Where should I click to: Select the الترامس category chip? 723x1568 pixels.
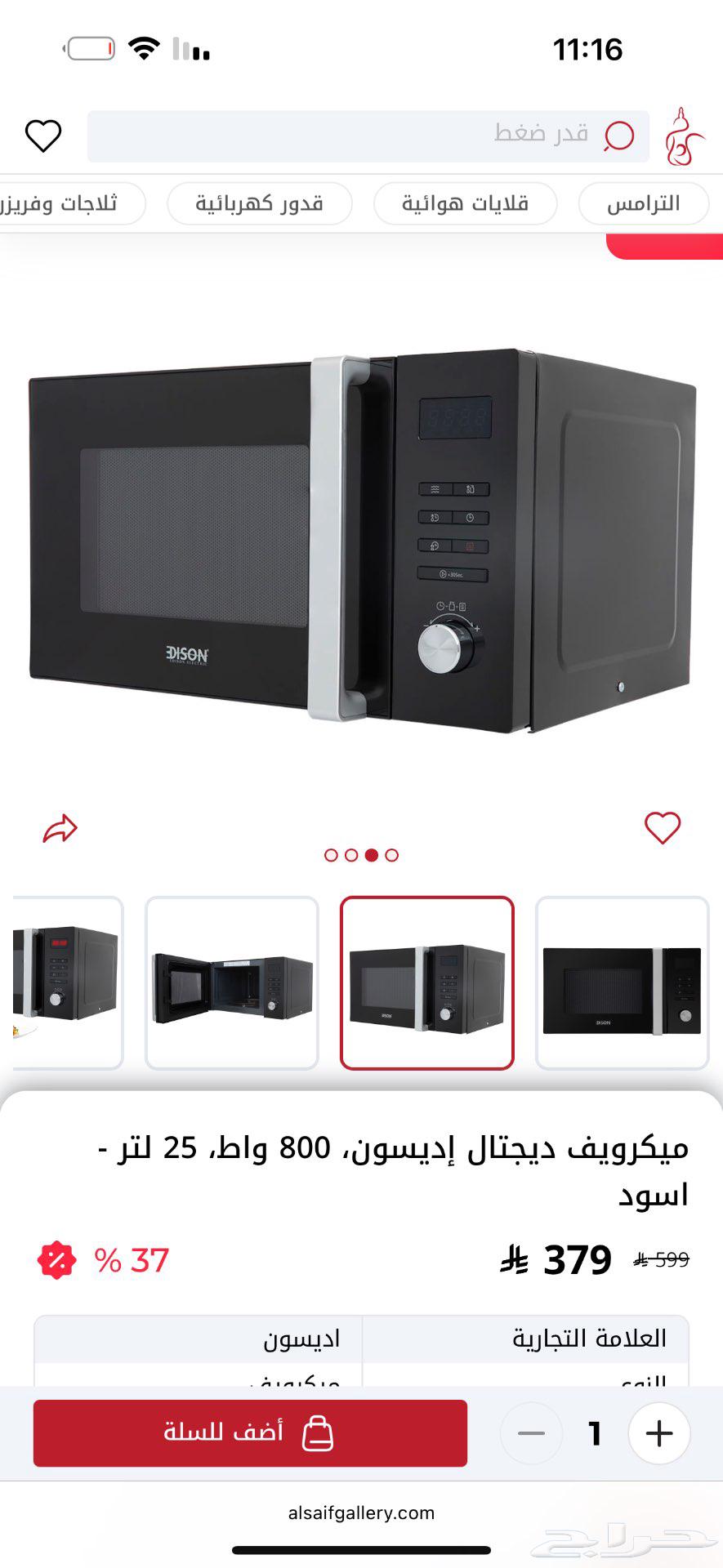pyautogui.click(x=643, y=203)
